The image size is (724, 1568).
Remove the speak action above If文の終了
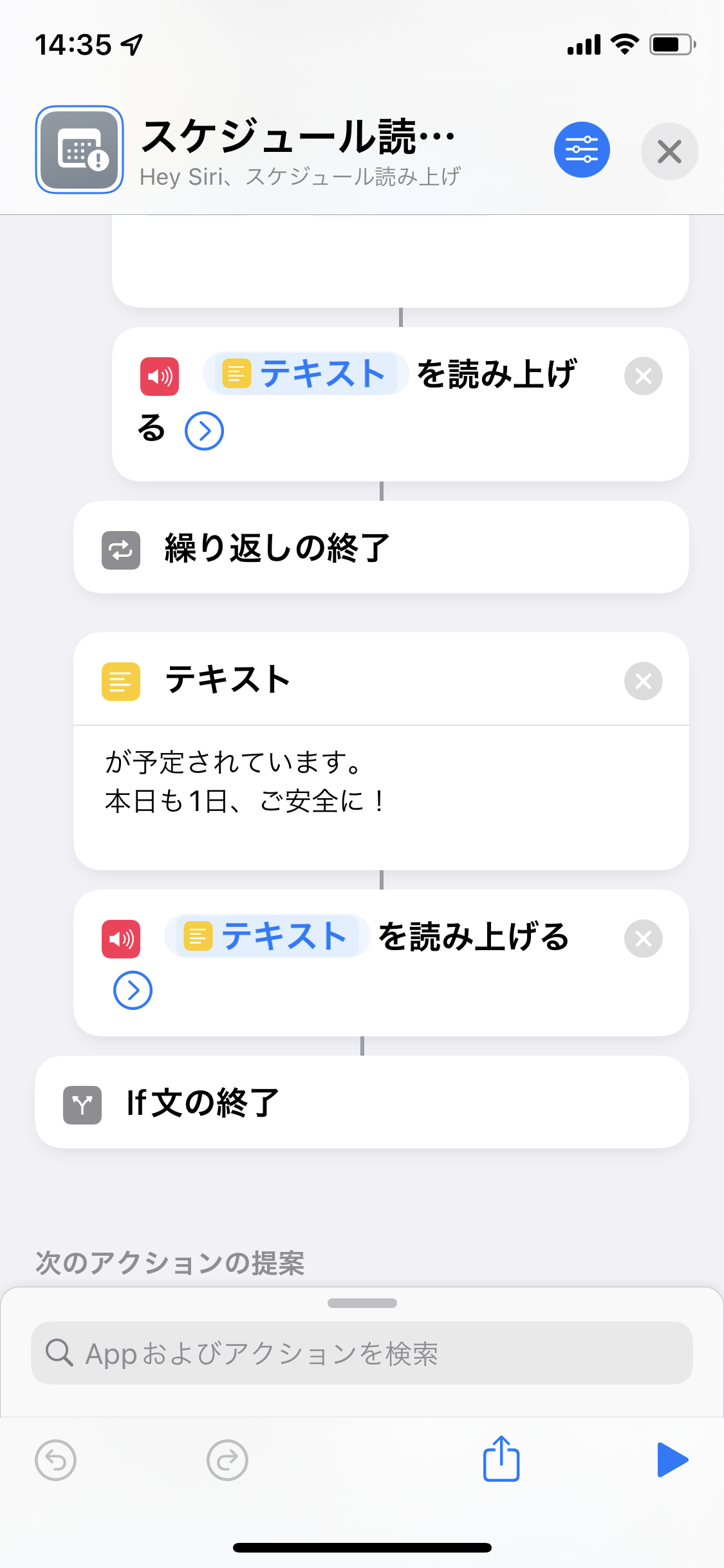[x=643, y=938]
